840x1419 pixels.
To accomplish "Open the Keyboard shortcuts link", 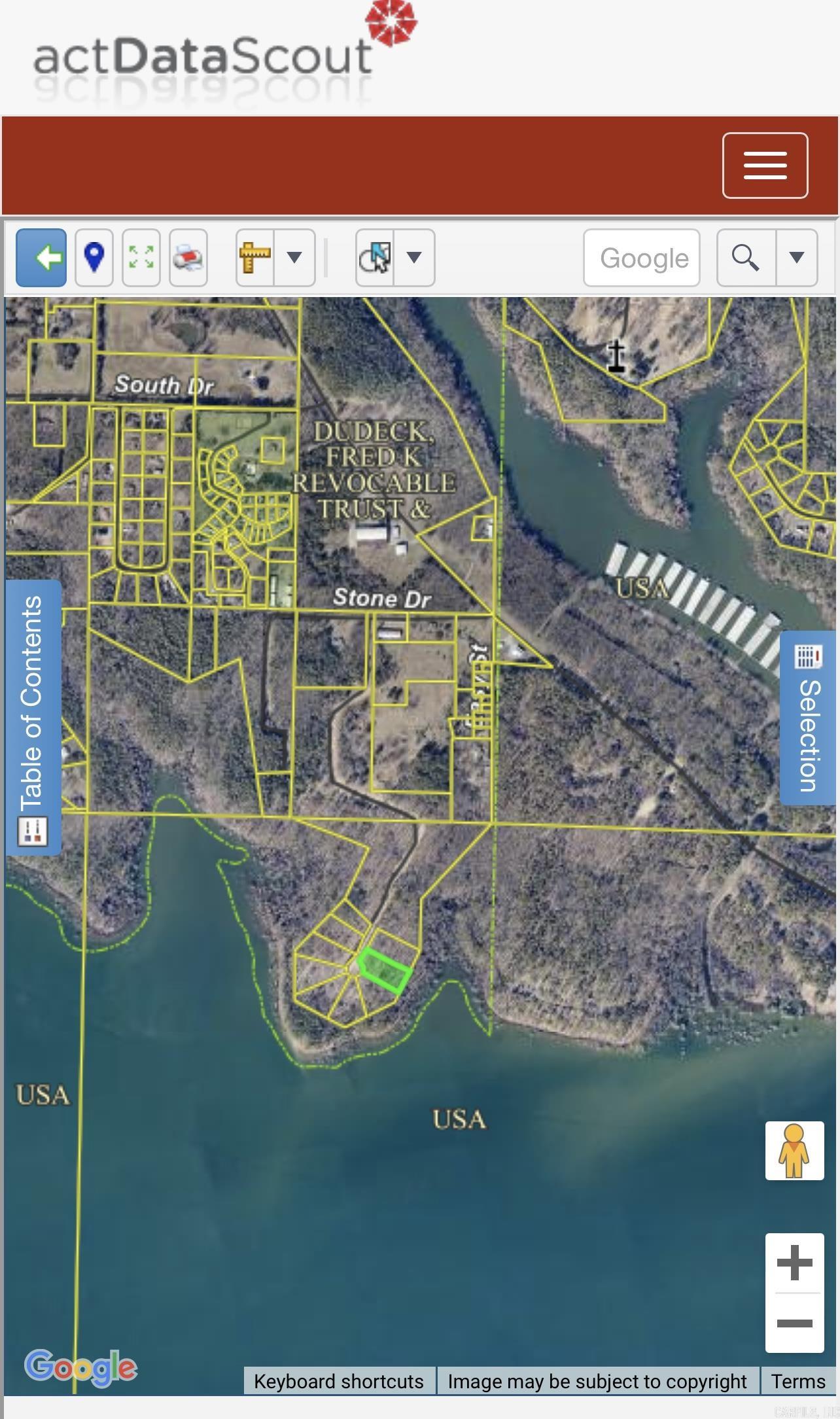I will (x=340, y=1381).
